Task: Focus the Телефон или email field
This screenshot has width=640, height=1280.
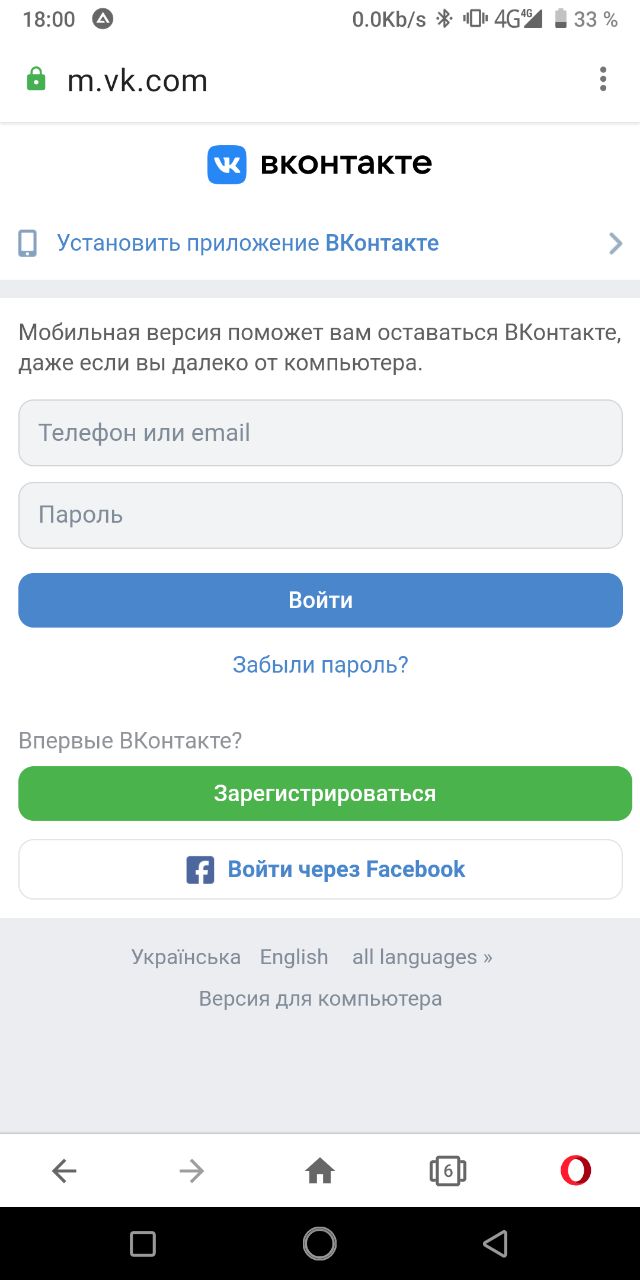Action: pyautogui.click(x=320, y=433)
